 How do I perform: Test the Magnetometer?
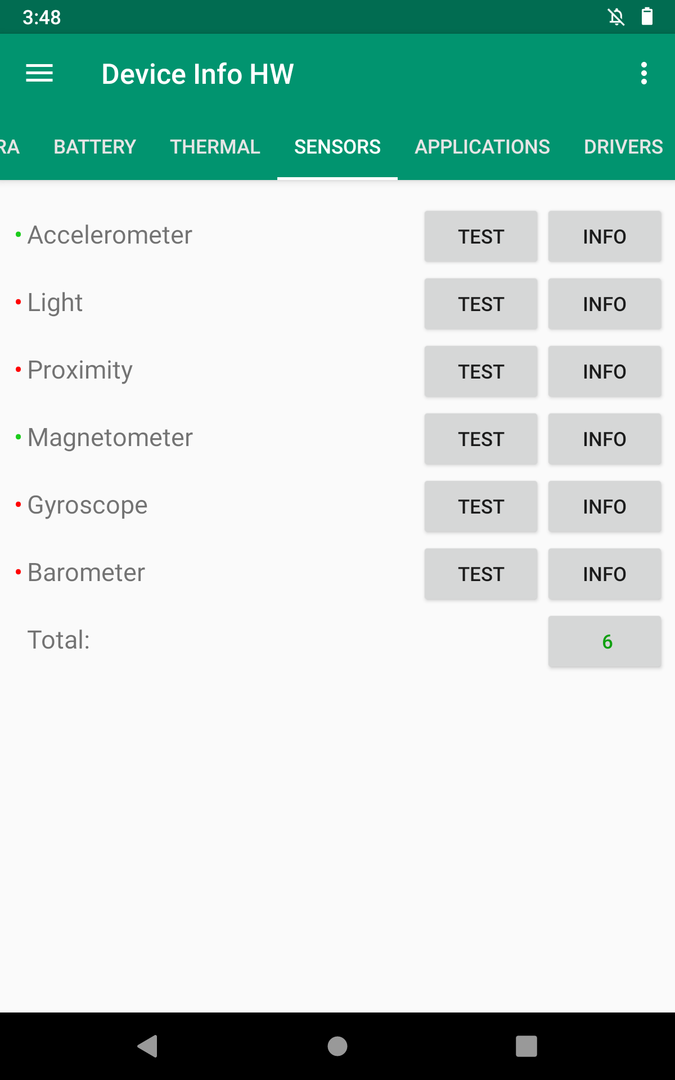[481, 439]
